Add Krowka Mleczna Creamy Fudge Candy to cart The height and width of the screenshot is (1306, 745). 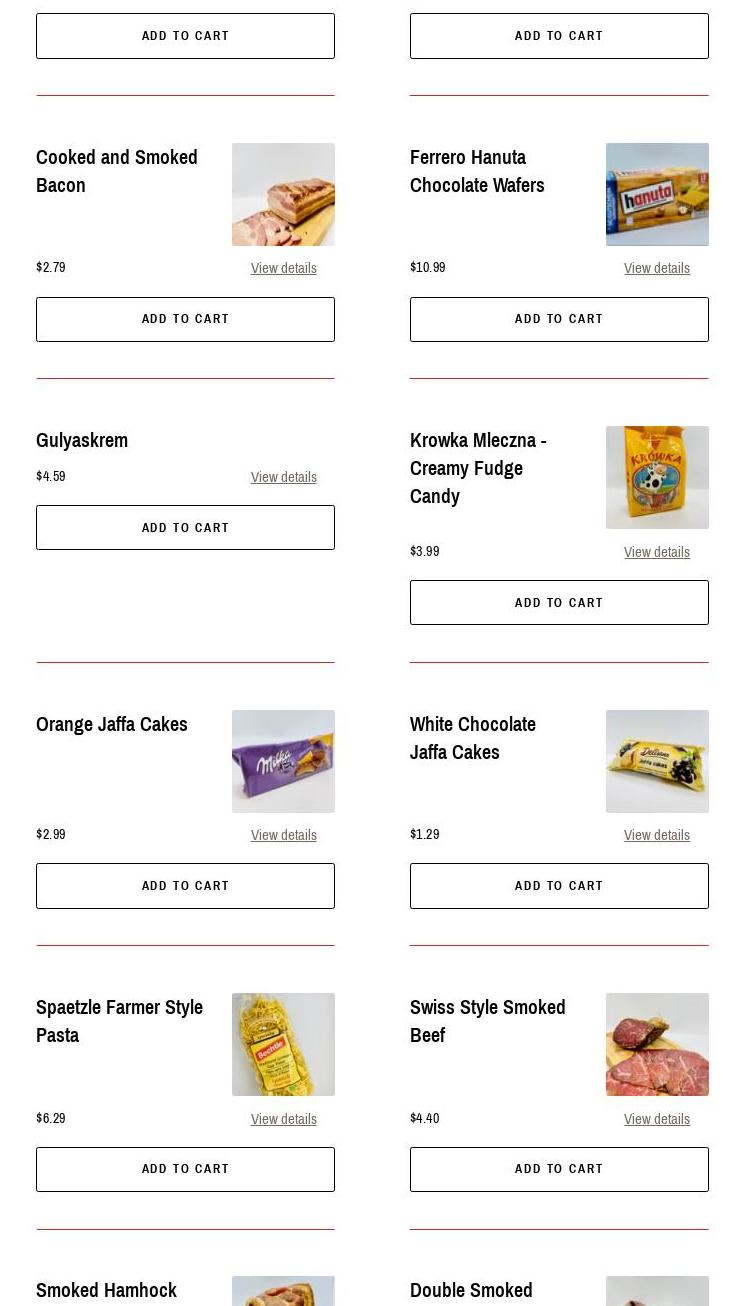tap(558, 602)
